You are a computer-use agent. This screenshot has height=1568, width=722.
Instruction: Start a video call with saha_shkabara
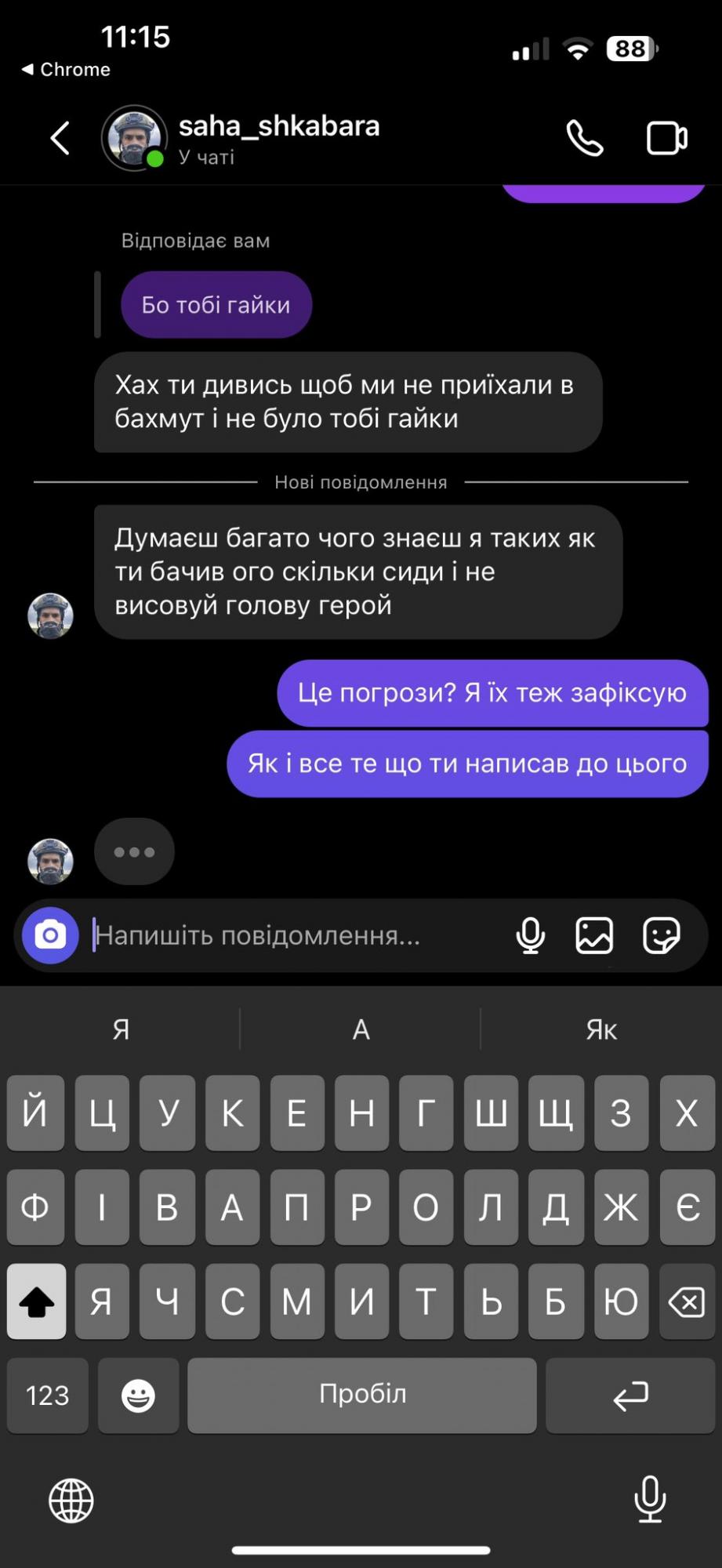point(666,139)
